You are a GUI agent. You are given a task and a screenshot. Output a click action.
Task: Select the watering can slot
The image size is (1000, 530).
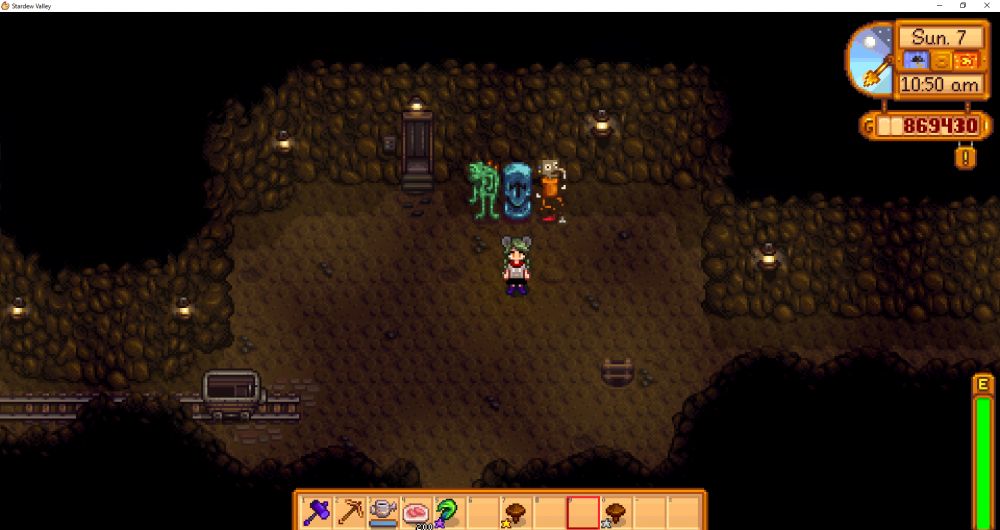coord(384,512)
